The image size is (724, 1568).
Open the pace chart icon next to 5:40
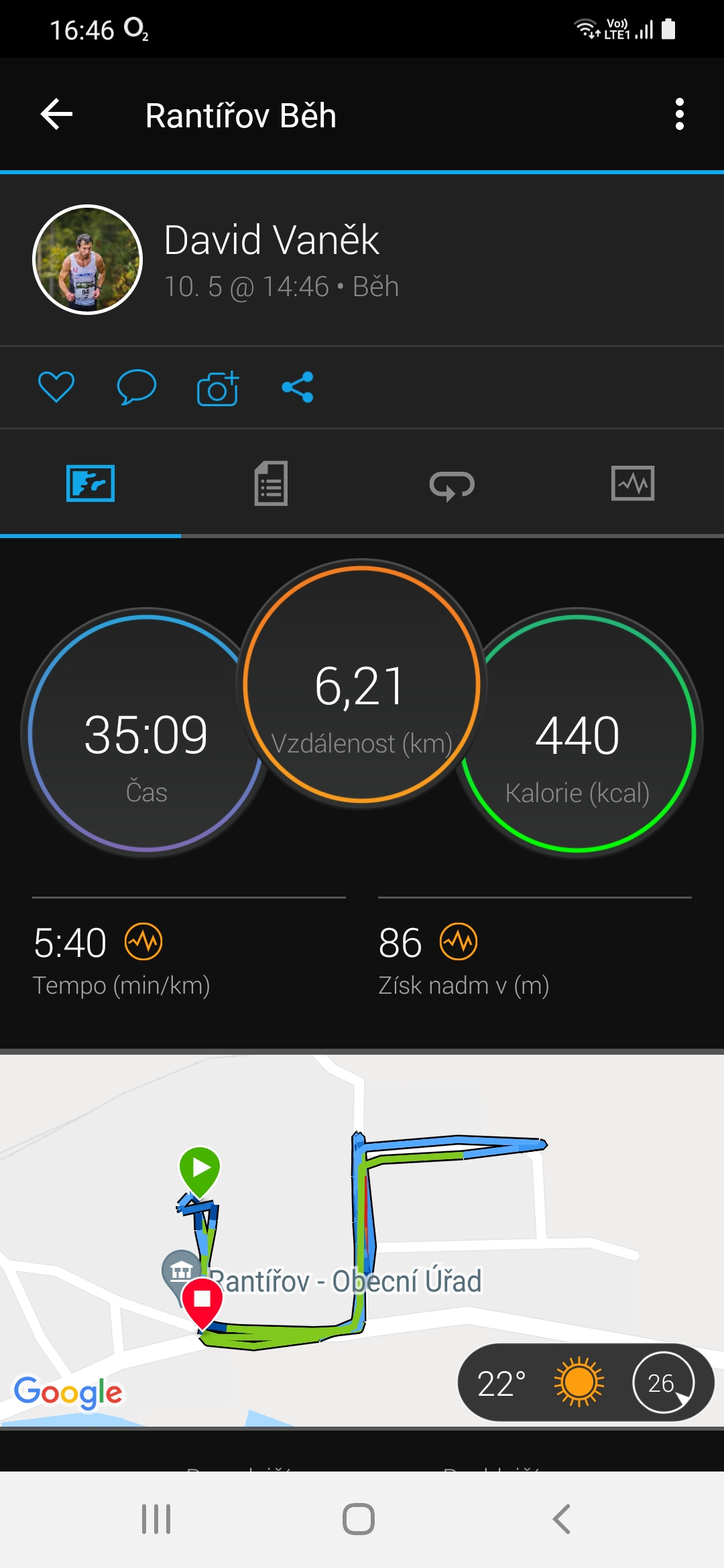[143, 941]
